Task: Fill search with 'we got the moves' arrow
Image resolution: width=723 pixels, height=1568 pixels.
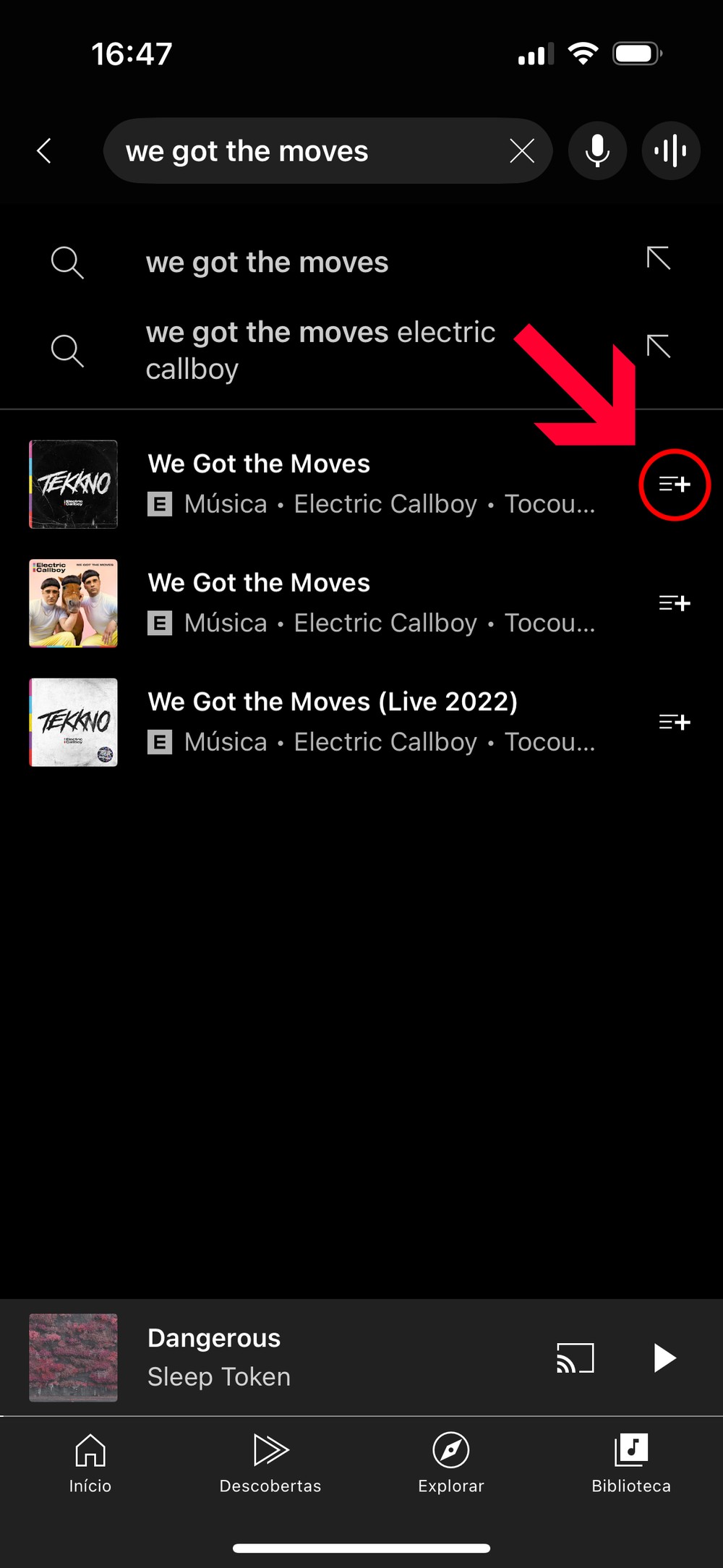Action: tap(658, 258)
